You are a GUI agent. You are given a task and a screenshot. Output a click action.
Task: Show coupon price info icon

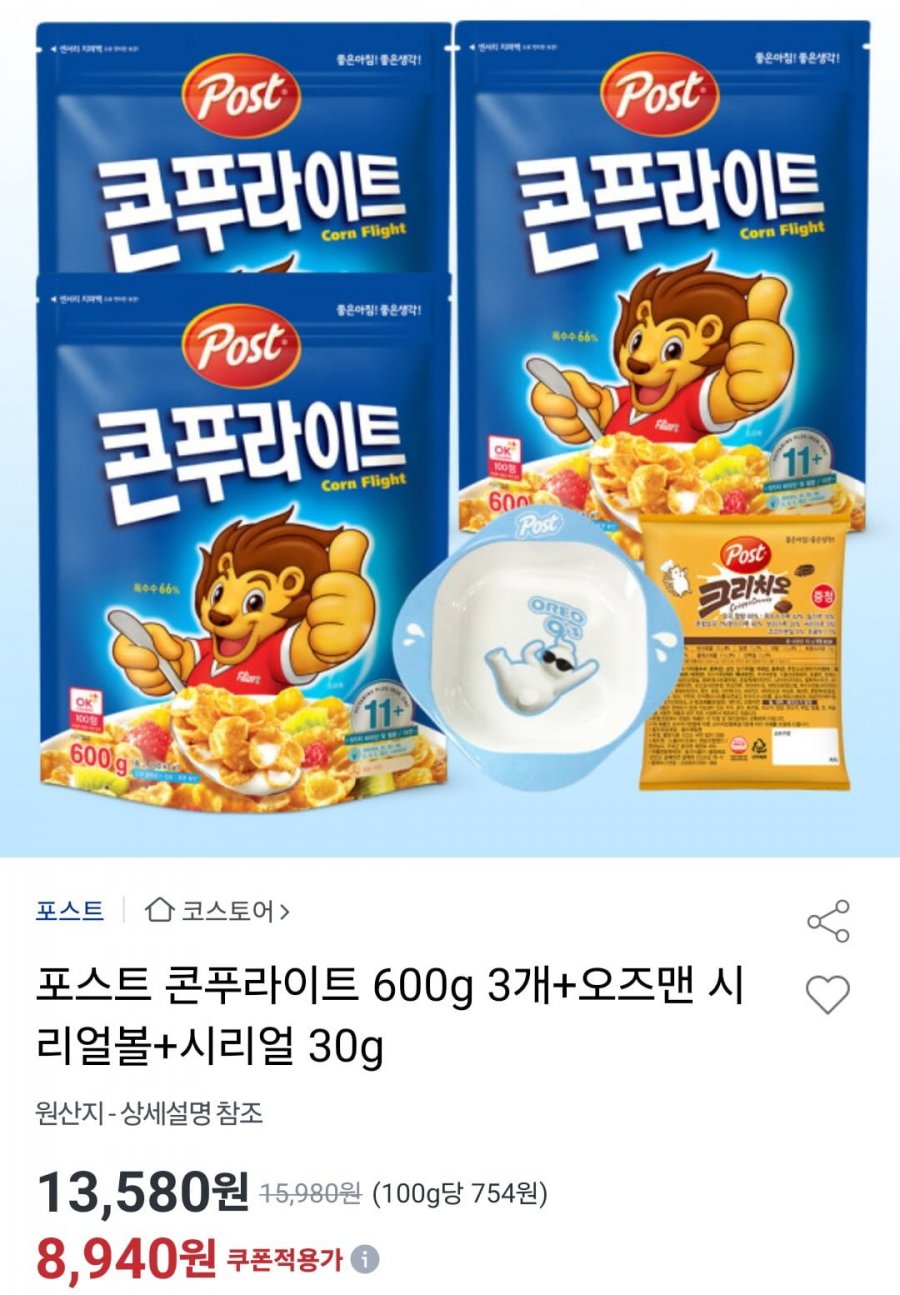pyautogui.click(x=365, y=1259)
